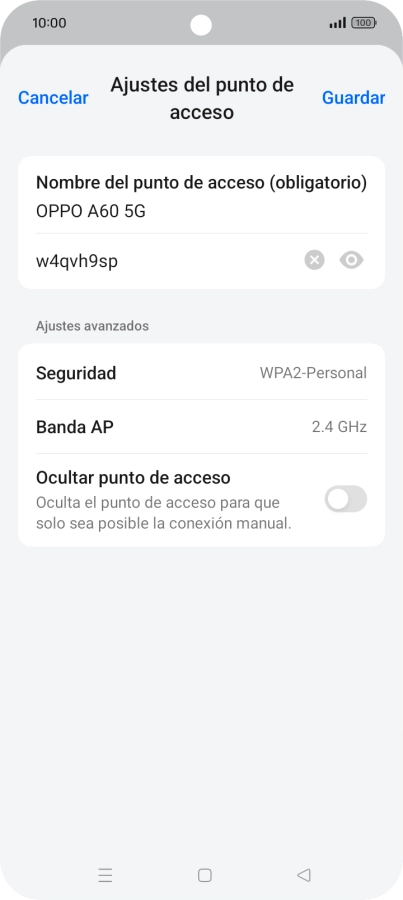Enable the Ocultar punto de acceso switch
The width and height of the screenshot is (403, 900).
(346, 499)
